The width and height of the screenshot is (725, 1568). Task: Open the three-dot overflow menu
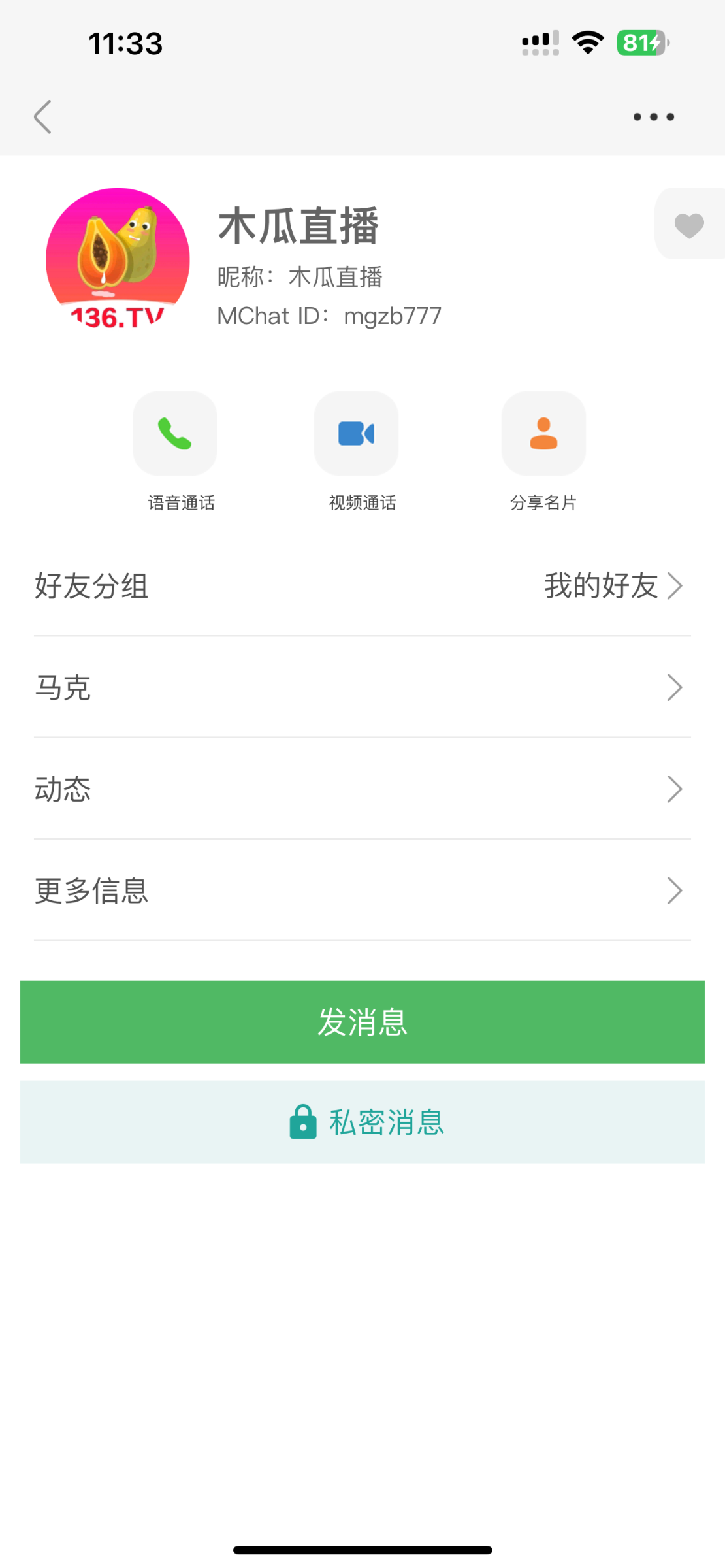653,117
